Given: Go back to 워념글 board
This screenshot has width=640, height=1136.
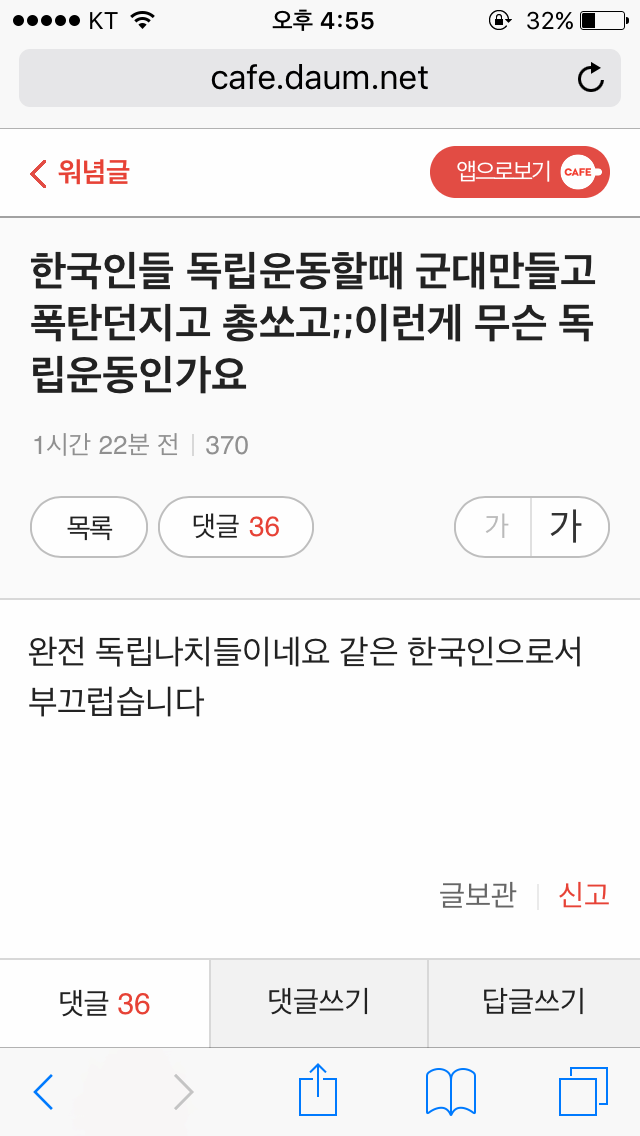Looking at the screenshot, I should (80, 173).
